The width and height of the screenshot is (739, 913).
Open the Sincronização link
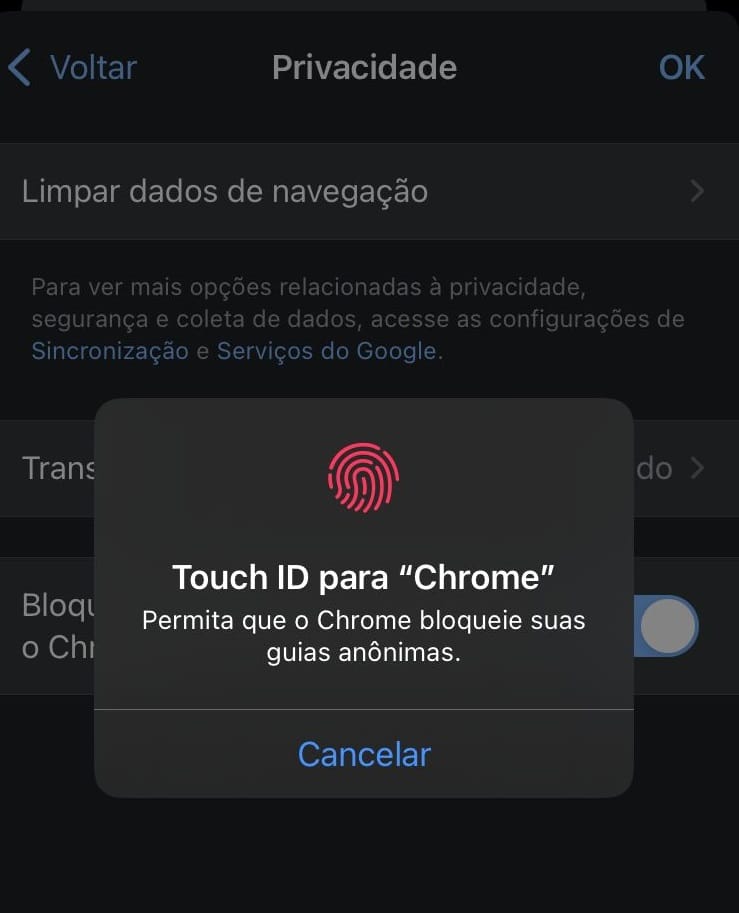point(110,351)
